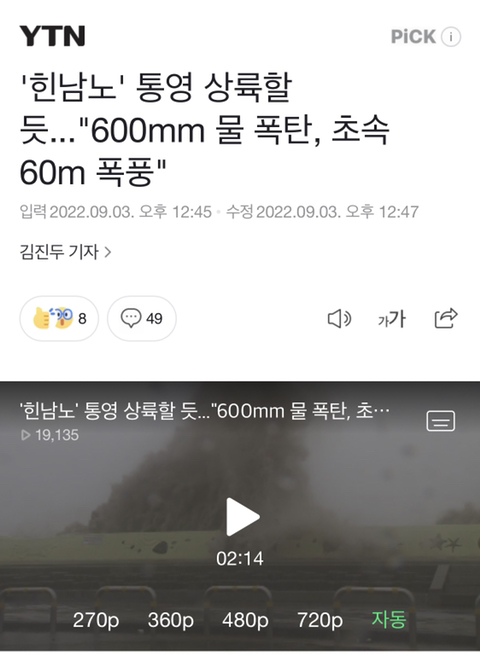Select 270p video quality

pos(96,620)
